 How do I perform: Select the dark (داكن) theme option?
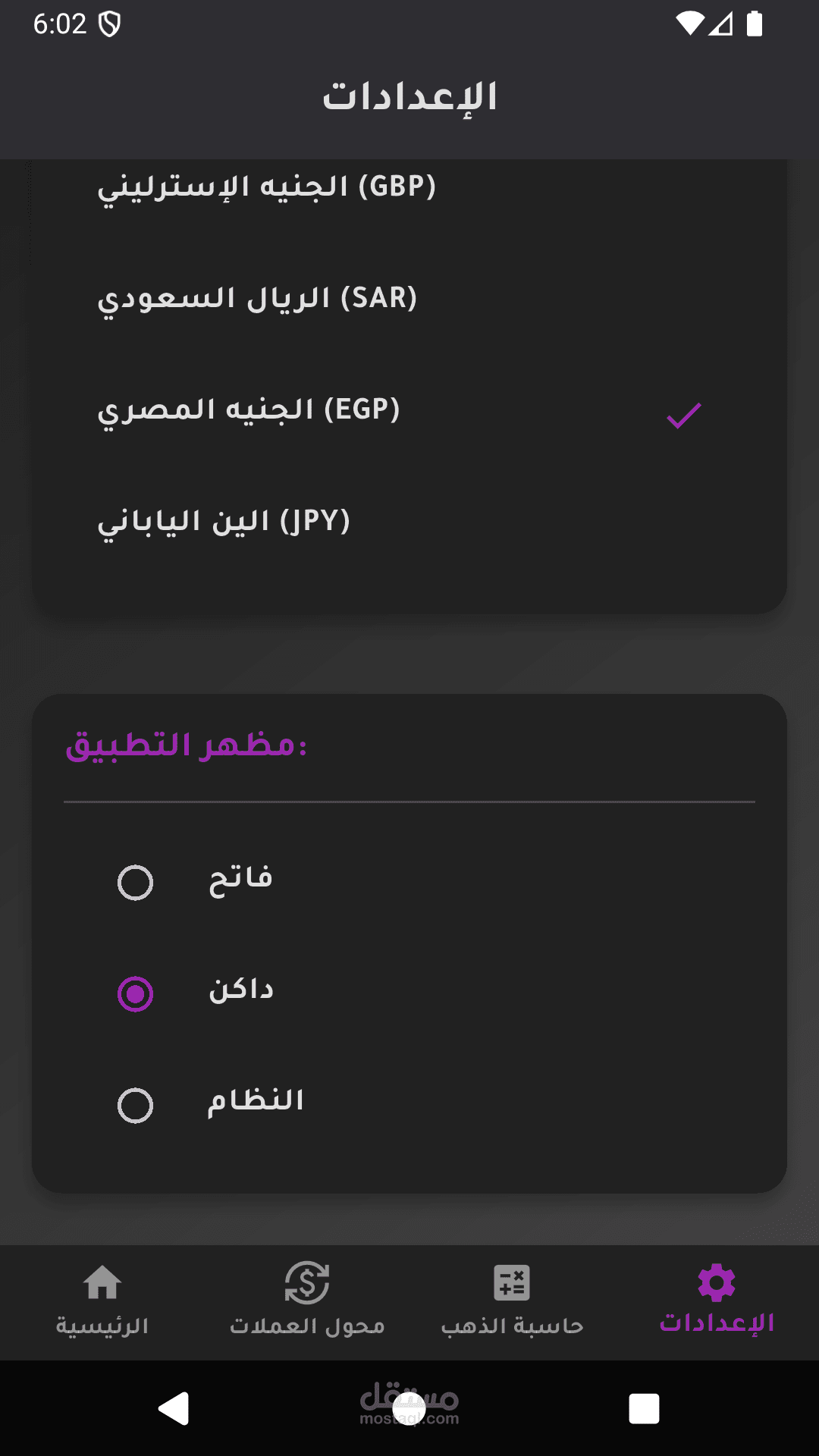pos(409,993)
